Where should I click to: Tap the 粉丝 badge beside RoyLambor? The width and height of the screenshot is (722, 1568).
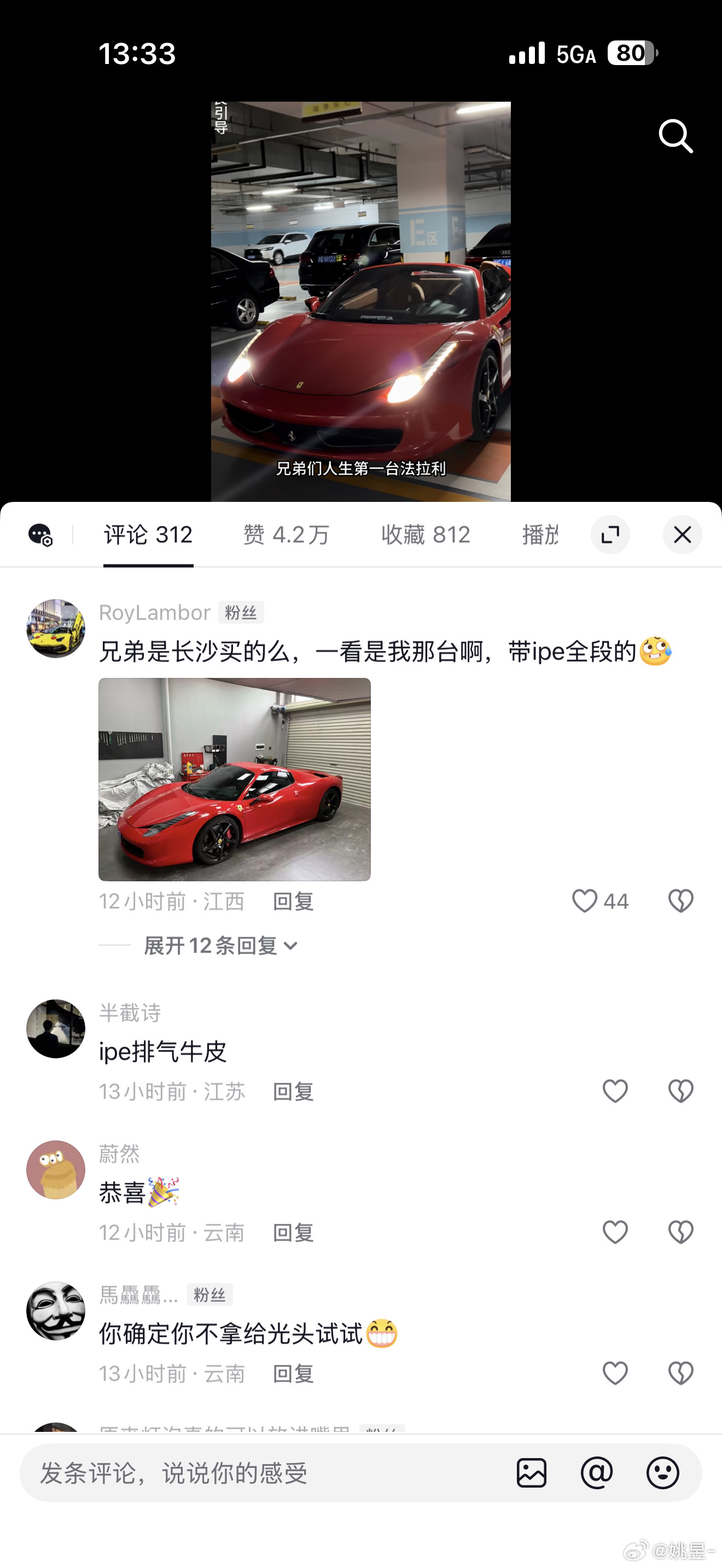pyautogui.click(x=240, y=613)
